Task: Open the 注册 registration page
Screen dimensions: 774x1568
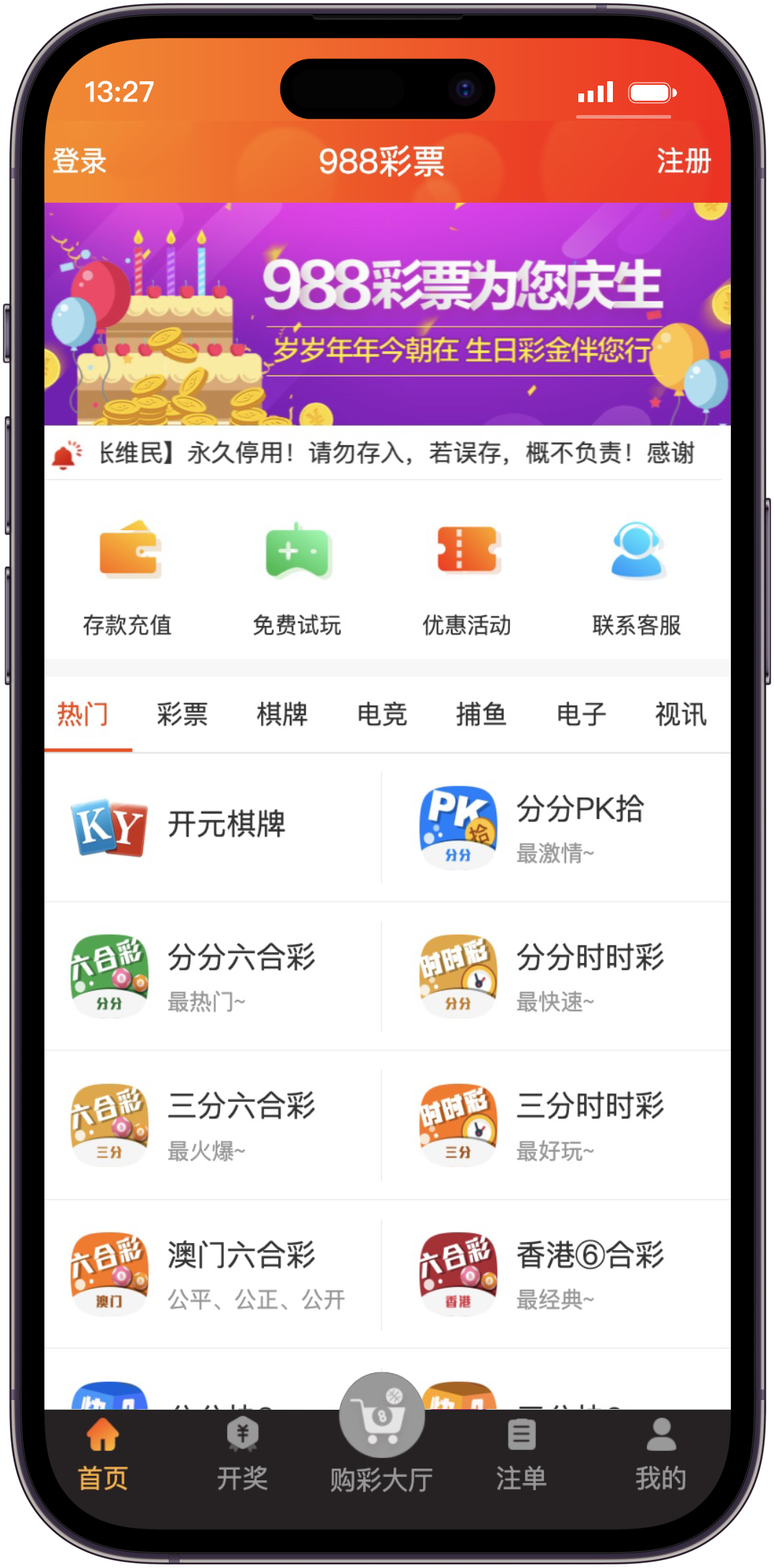Action: [683, 160]
